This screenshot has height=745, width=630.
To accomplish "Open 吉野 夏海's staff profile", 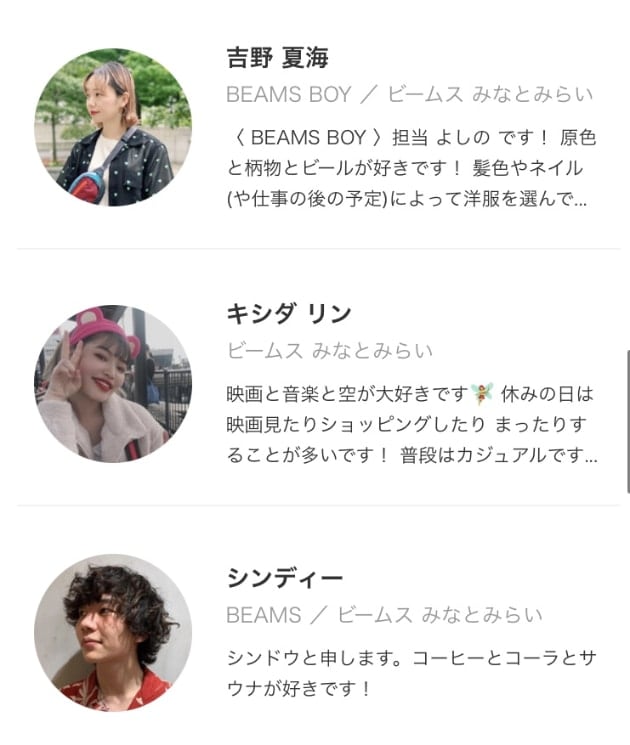I will [x=278, y=58].
